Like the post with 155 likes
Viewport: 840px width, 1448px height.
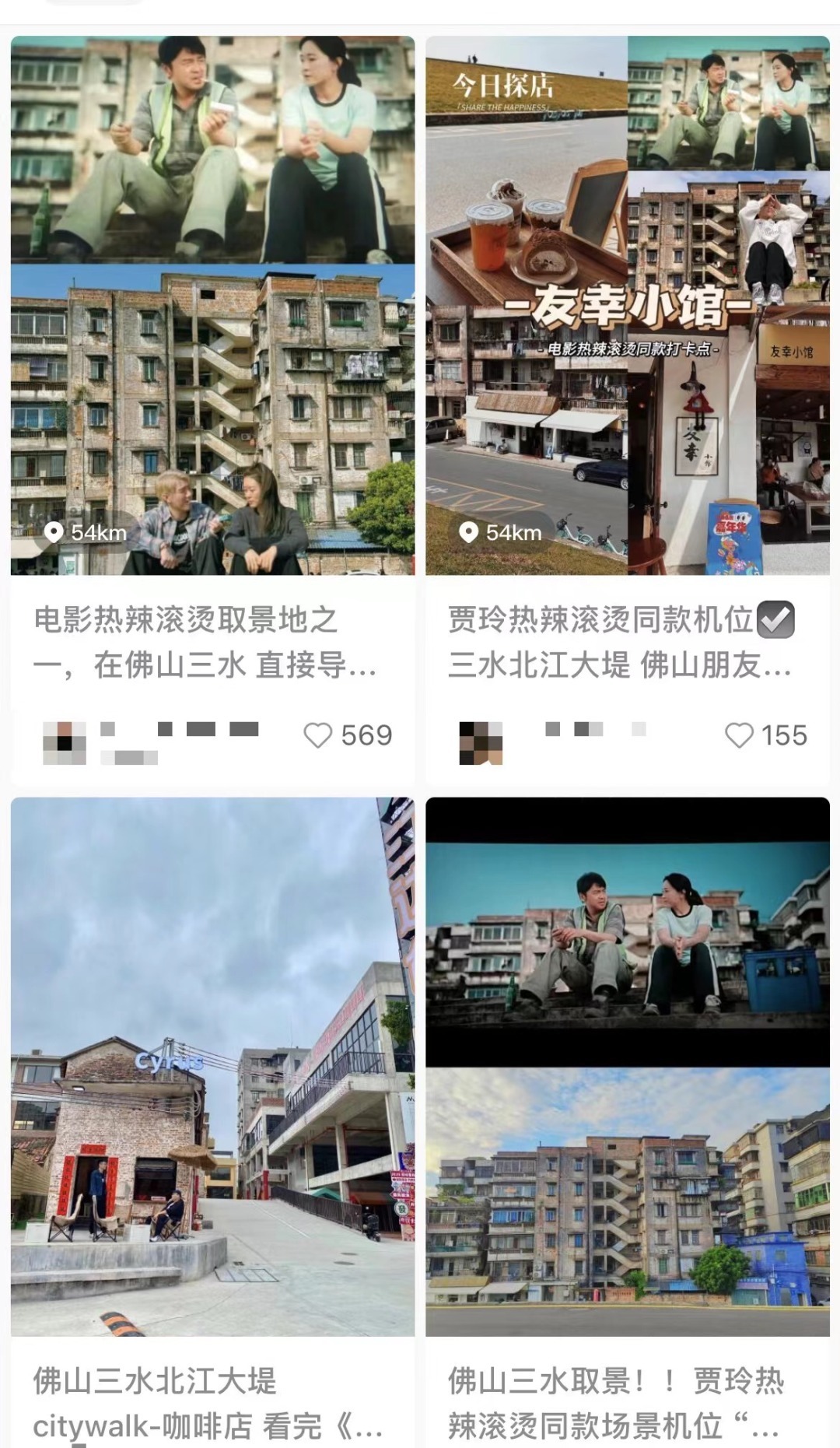(x=739, y=735)
